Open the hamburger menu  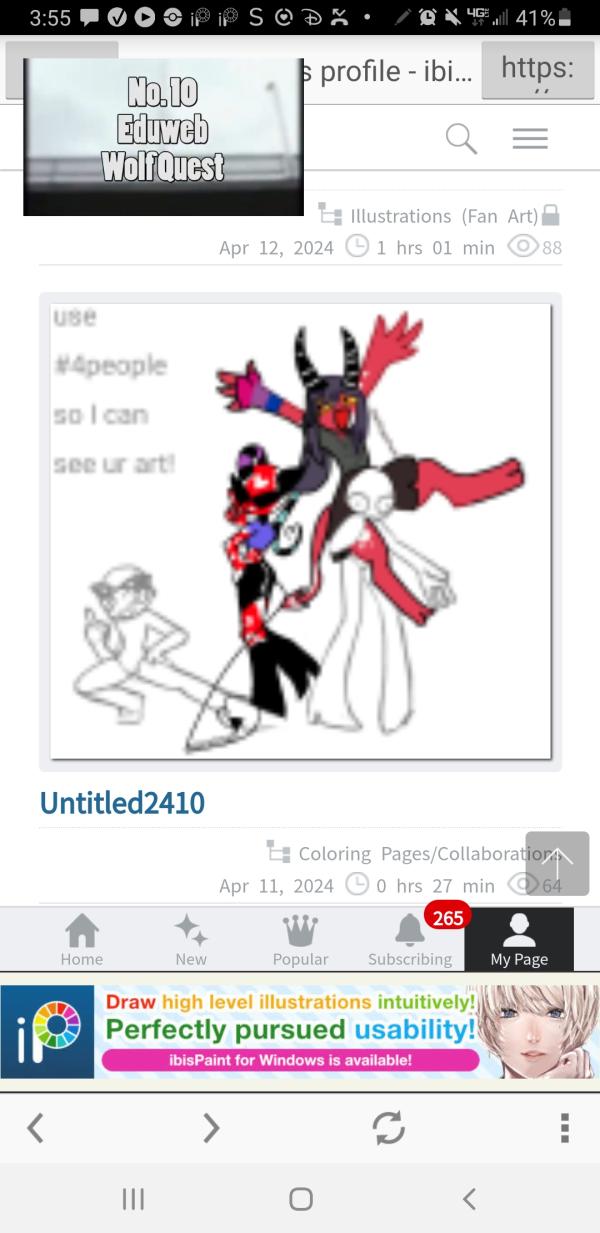coord(530,139)
